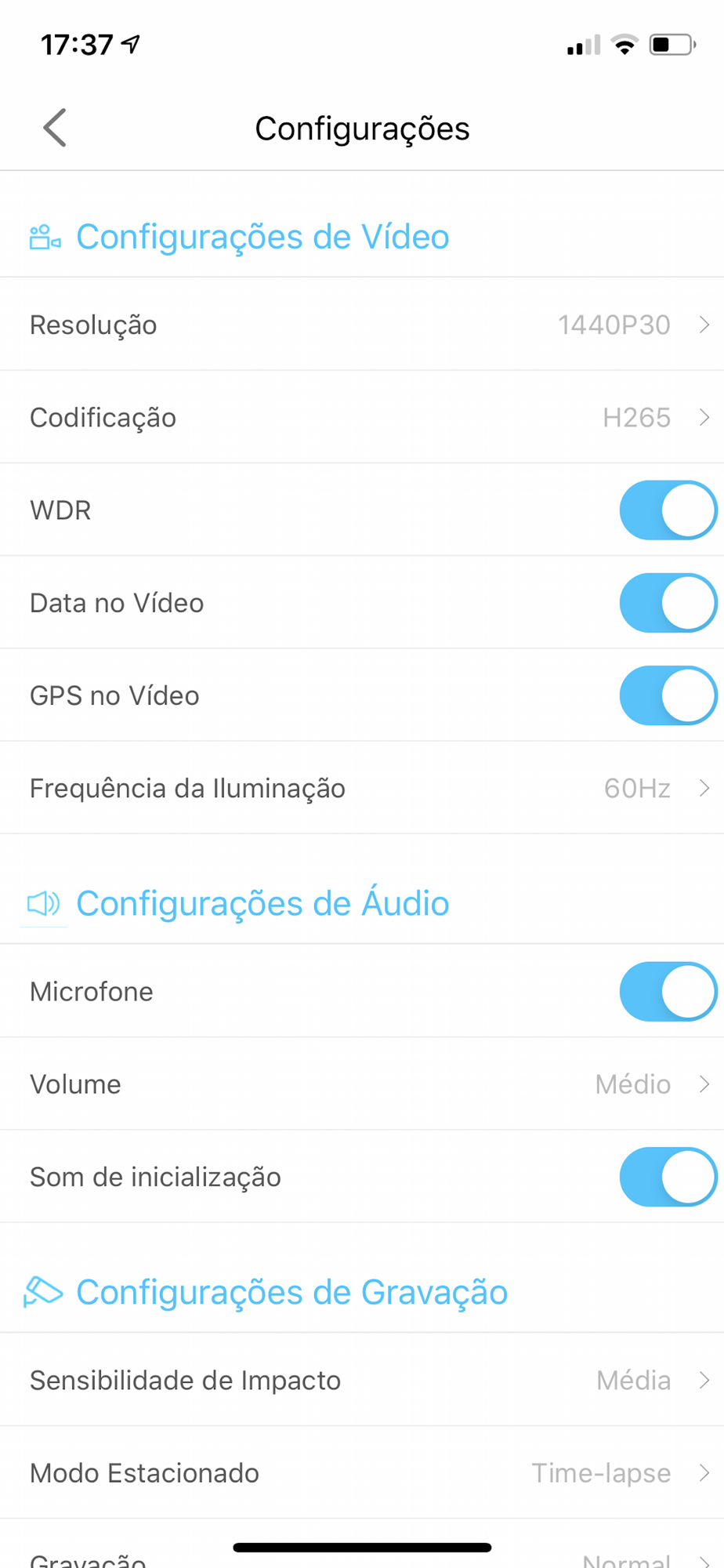Open Frequência da Iluminação

click(362, 788)
